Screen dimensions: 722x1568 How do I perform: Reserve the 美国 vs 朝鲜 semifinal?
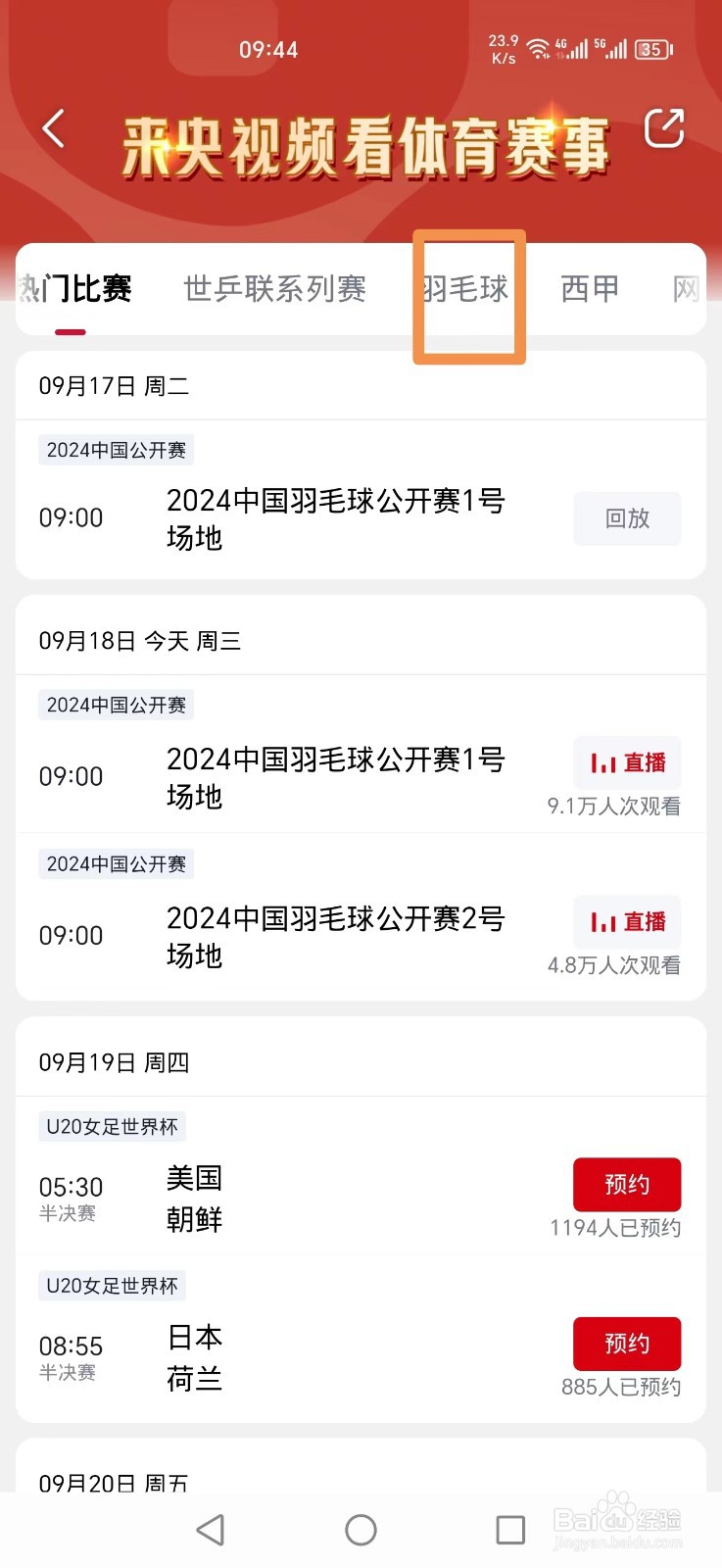(627, 1185)
